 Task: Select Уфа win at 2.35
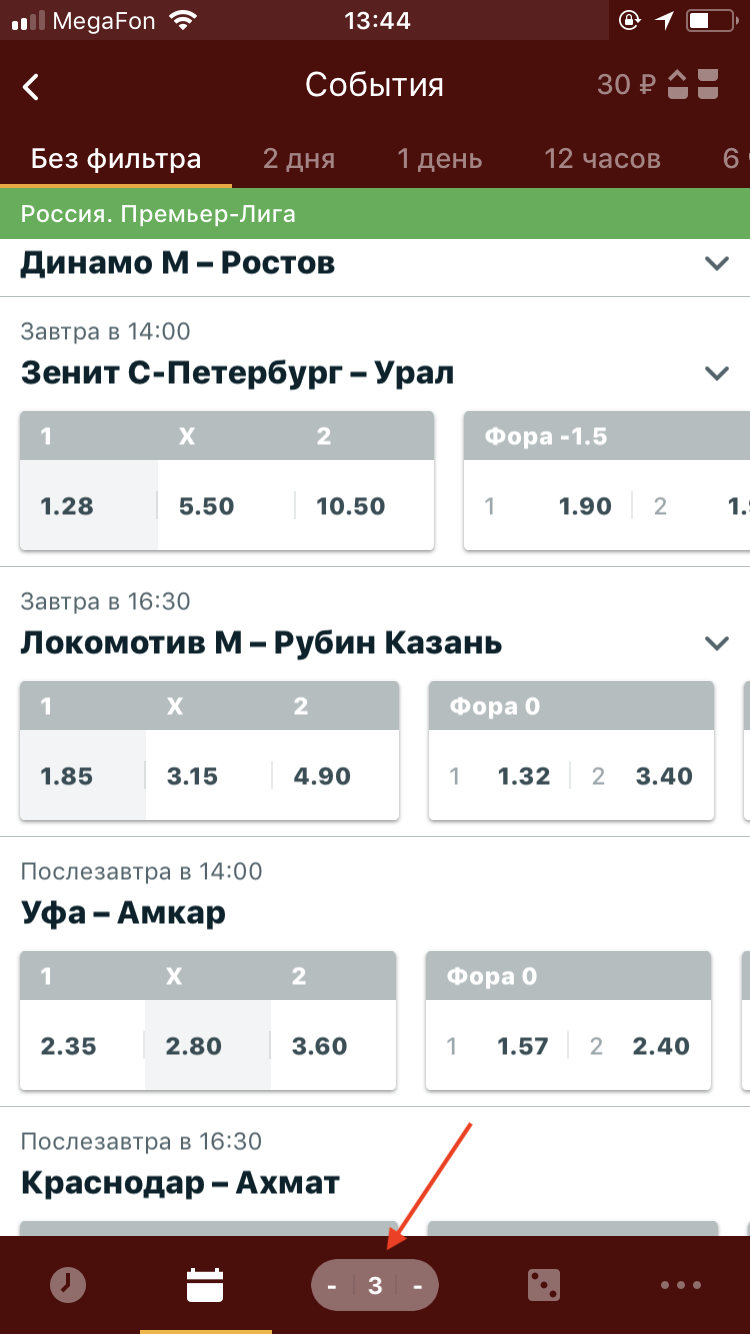pyautogui.click(x=83, y=1045)
